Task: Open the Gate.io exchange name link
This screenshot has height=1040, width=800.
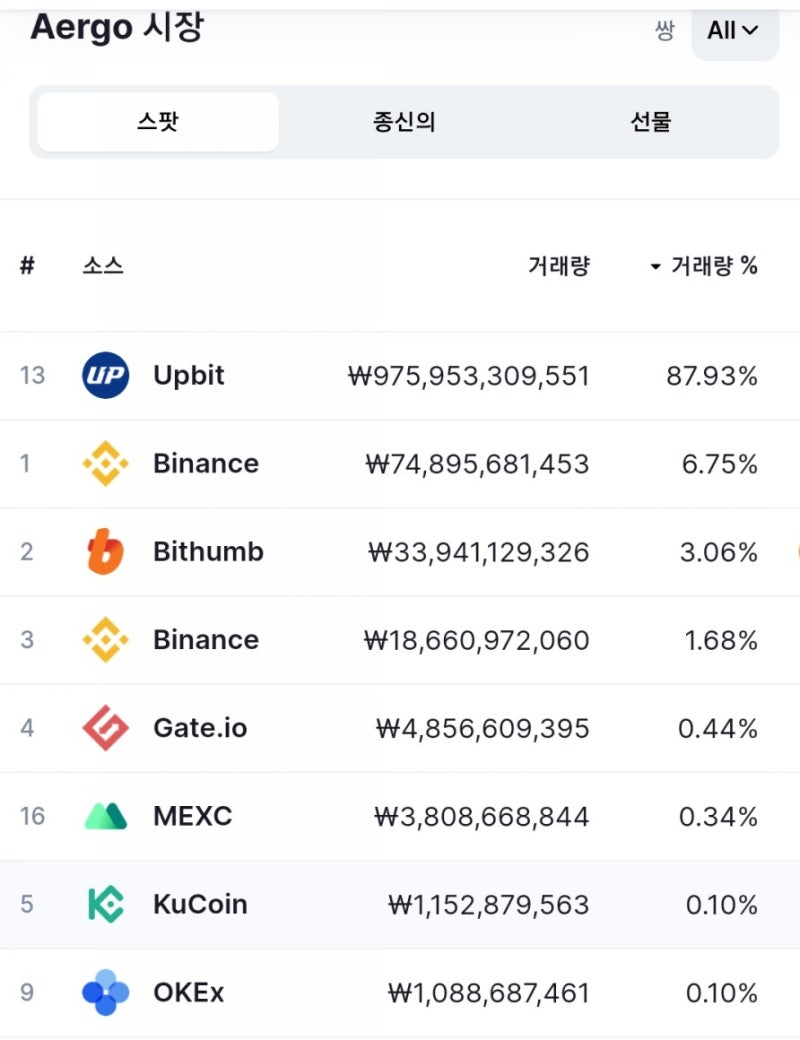Action: [199, 728]
